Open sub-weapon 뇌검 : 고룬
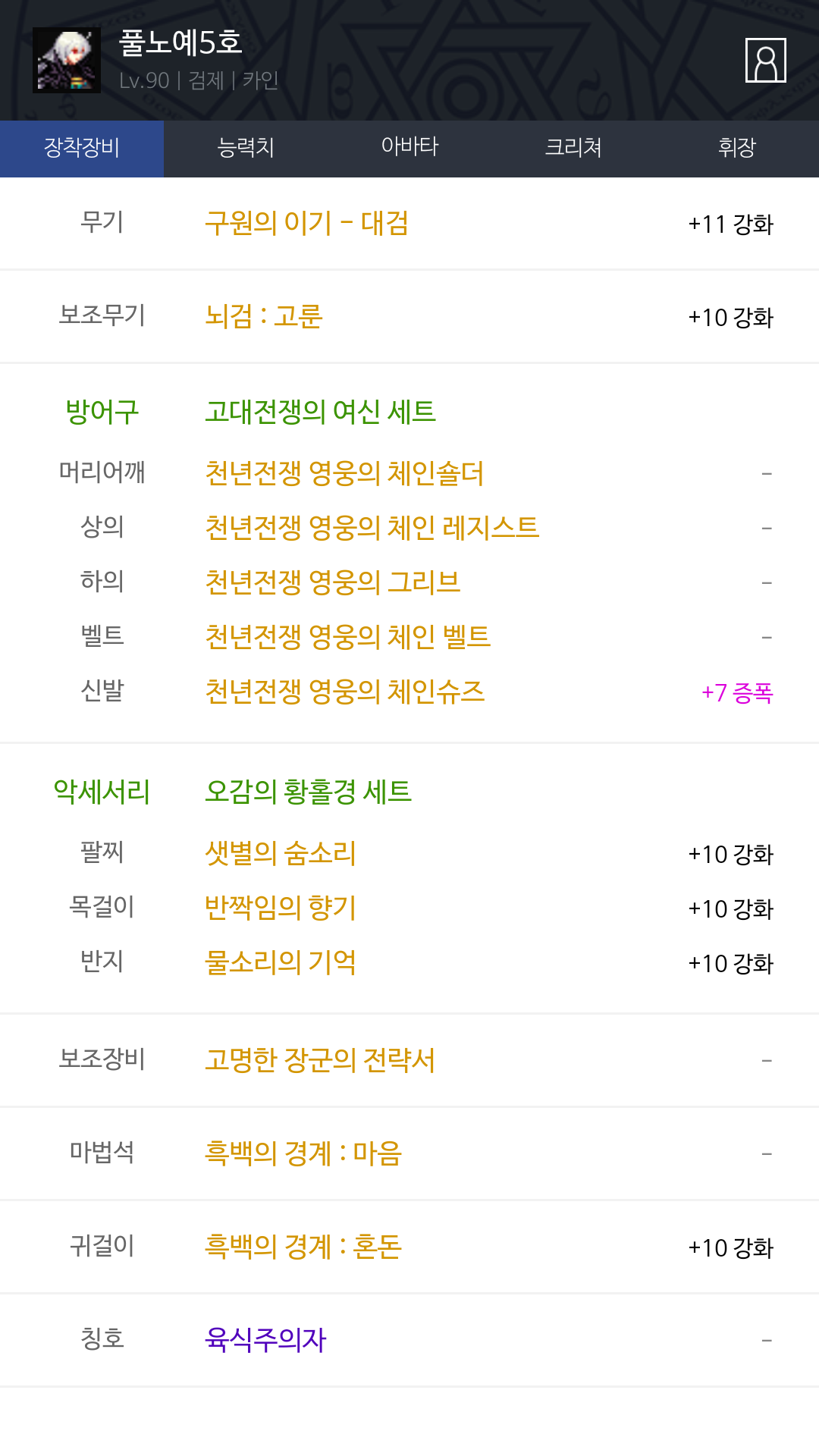 (263, 316)
